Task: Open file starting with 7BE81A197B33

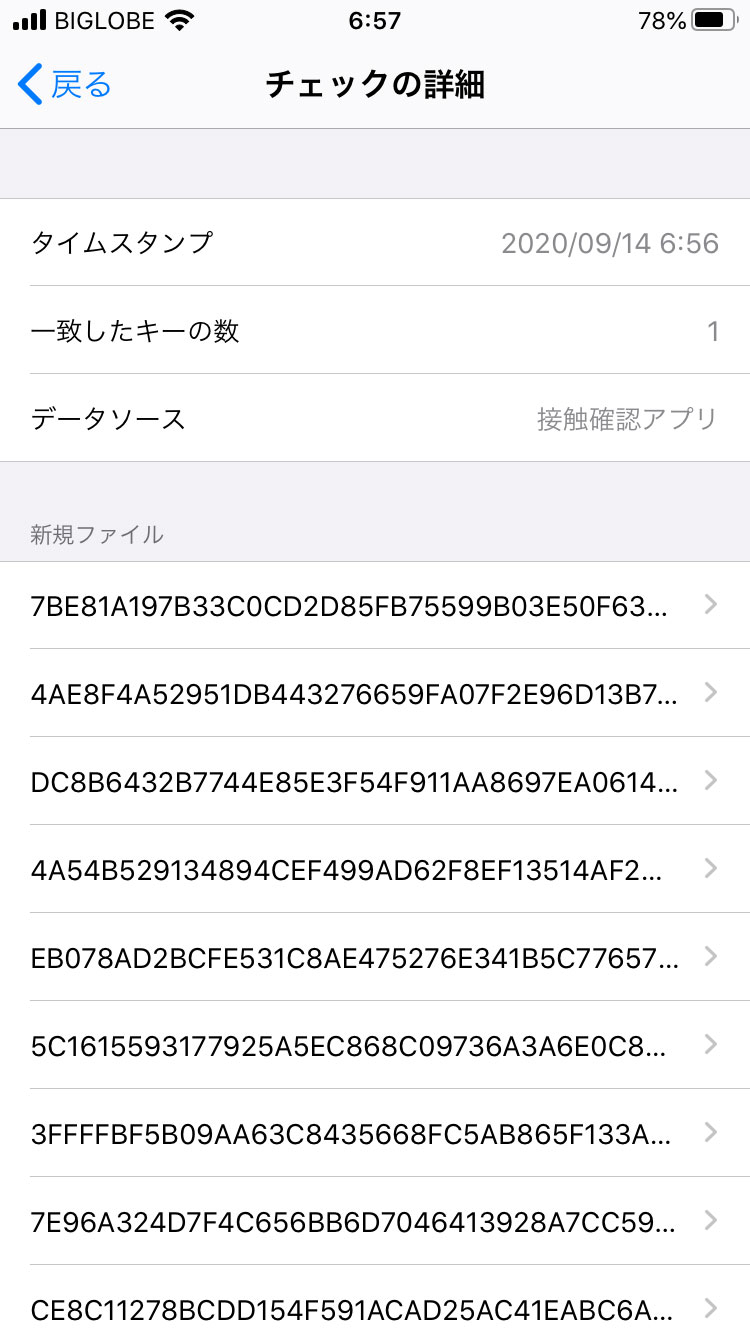Action: point(375,605)
